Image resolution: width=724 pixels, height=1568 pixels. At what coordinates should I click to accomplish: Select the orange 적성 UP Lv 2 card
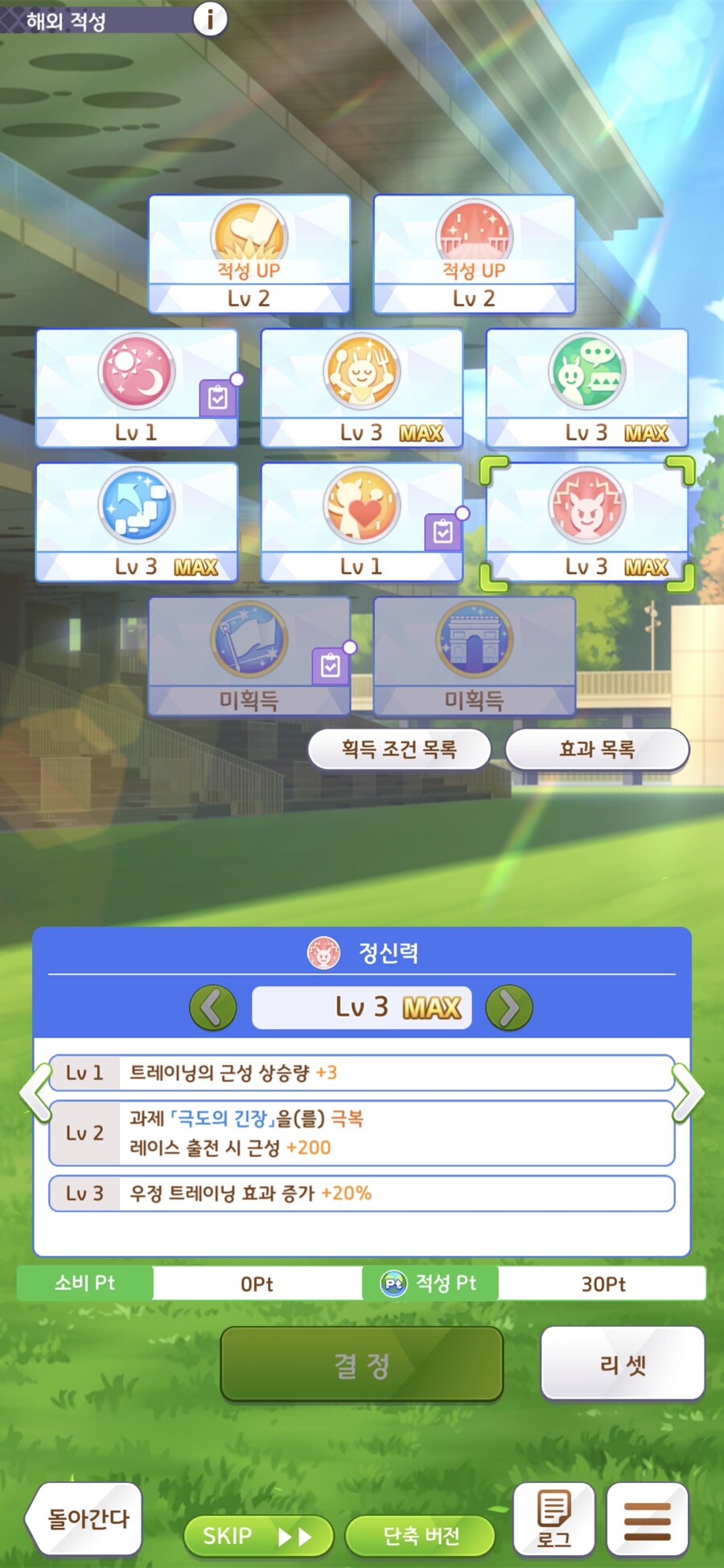coord(249,253)
